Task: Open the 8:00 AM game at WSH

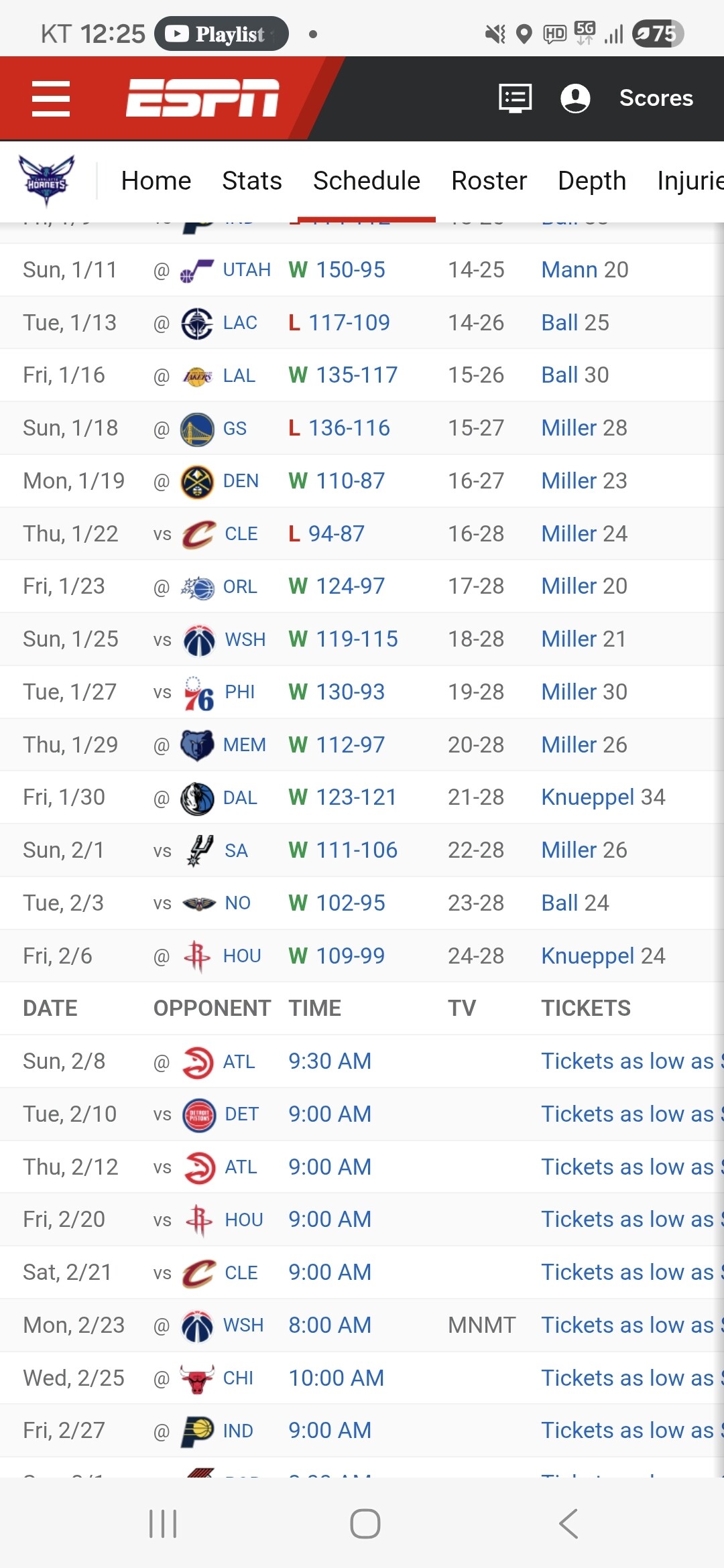Action: (329, 1325)
